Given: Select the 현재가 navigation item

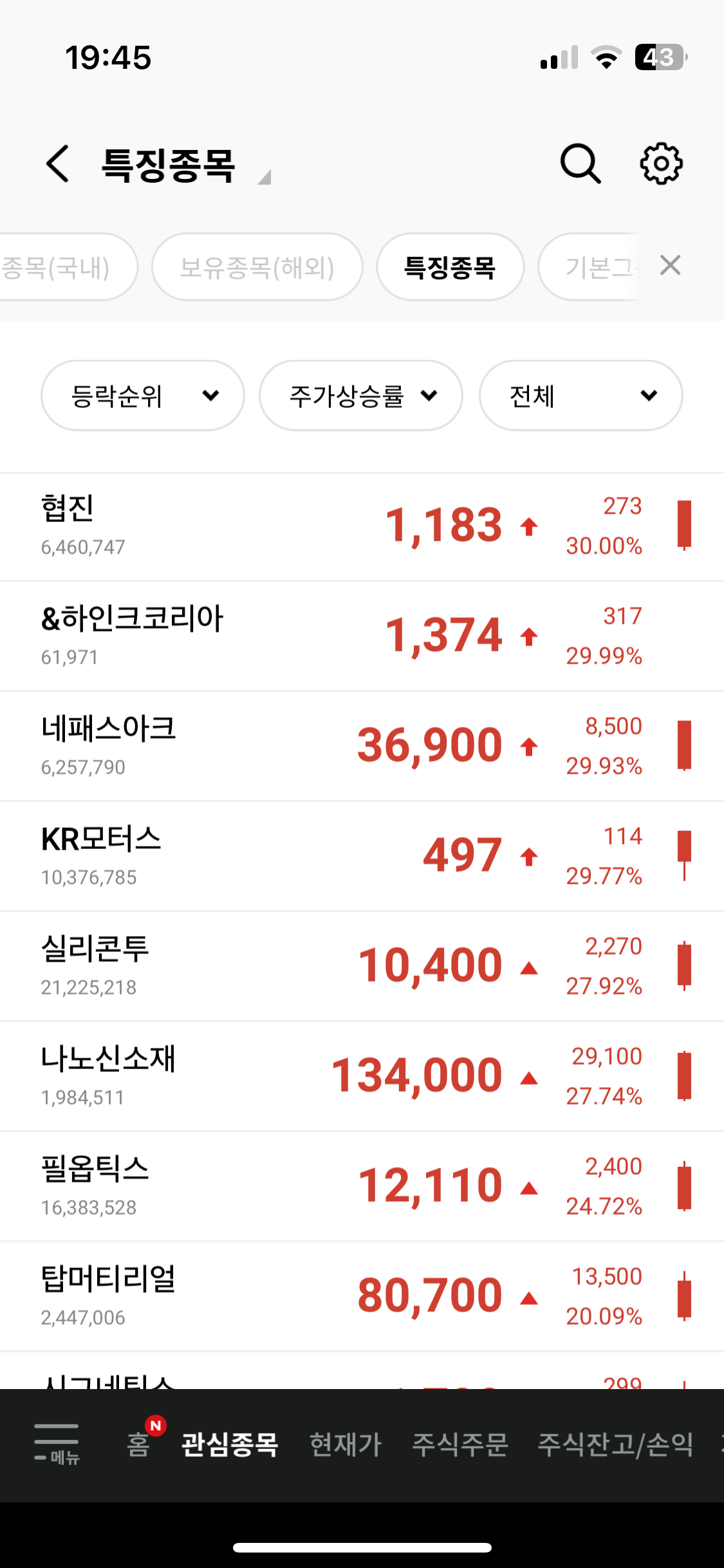Looking at the screenshot, I should point(344,1445).
